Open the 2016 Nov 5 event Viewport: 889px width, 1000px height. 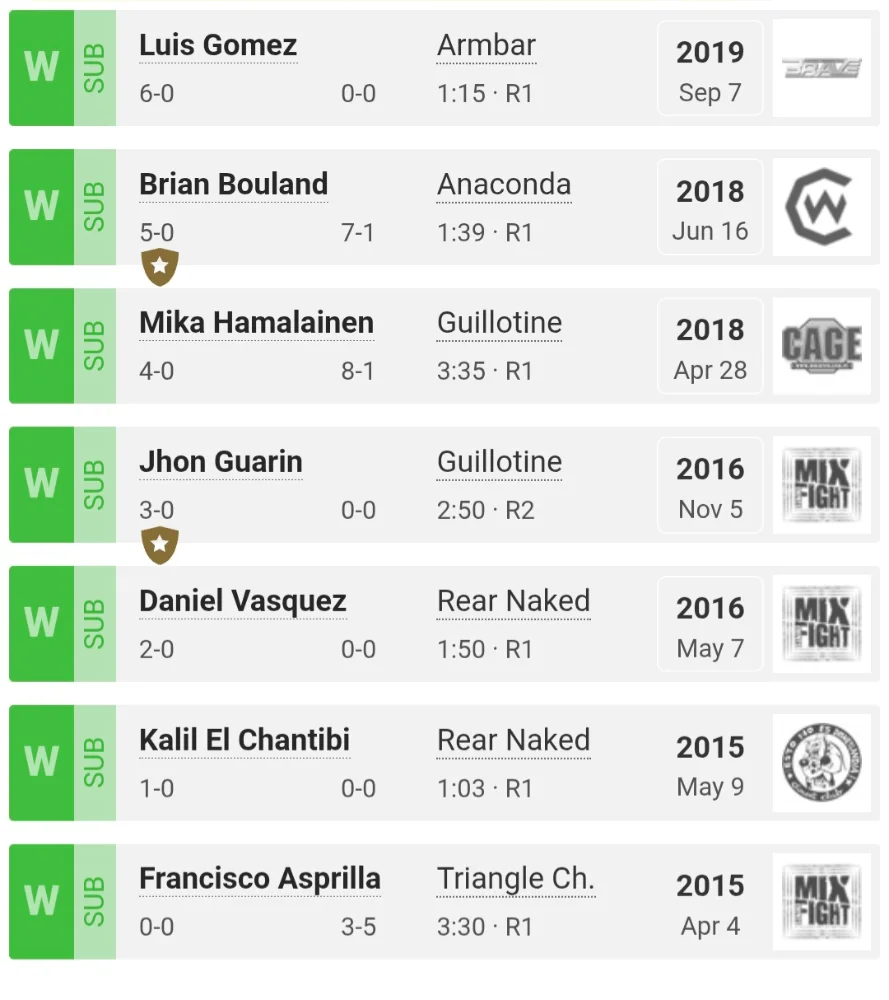[710, 488]
